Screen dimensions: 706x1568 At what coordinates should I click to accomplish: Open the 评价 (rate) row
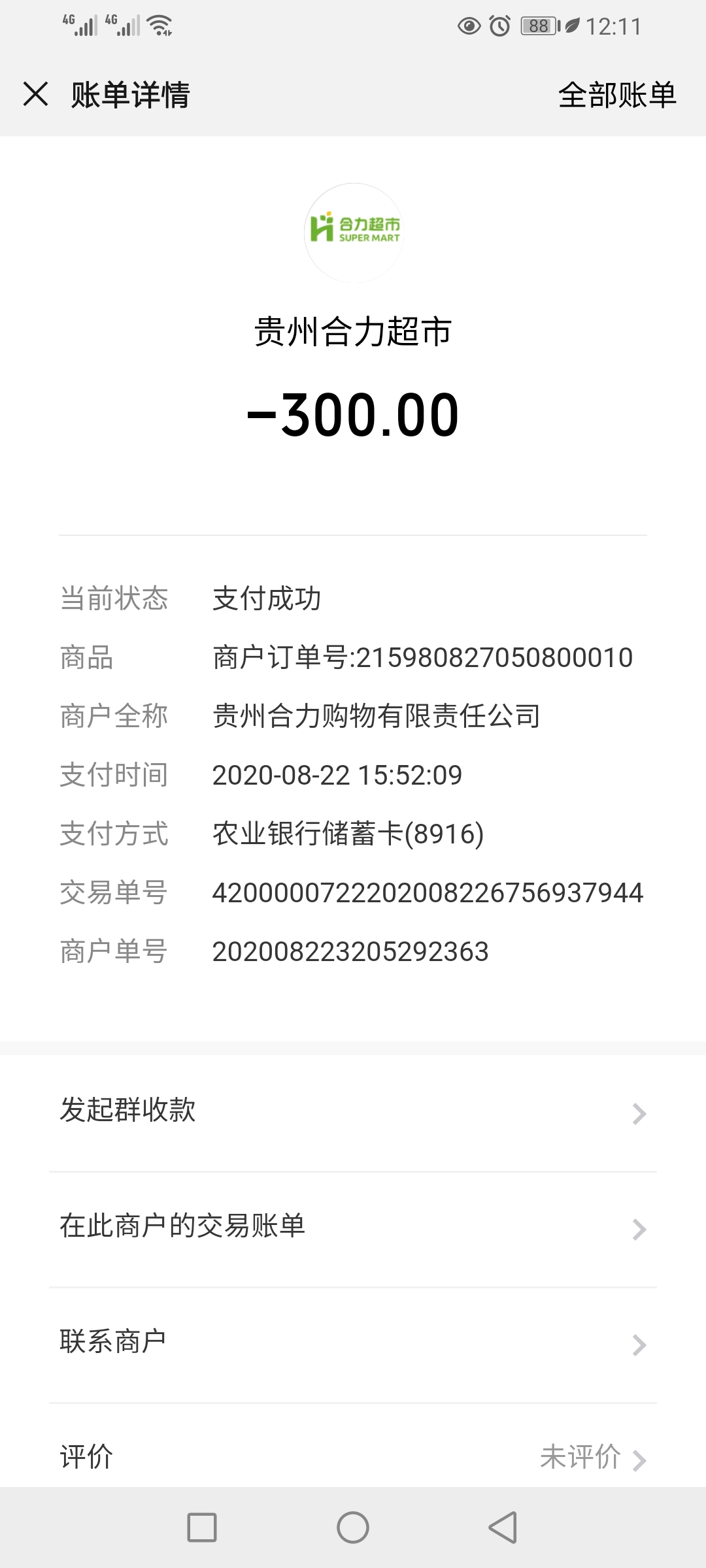[353, 1456]
